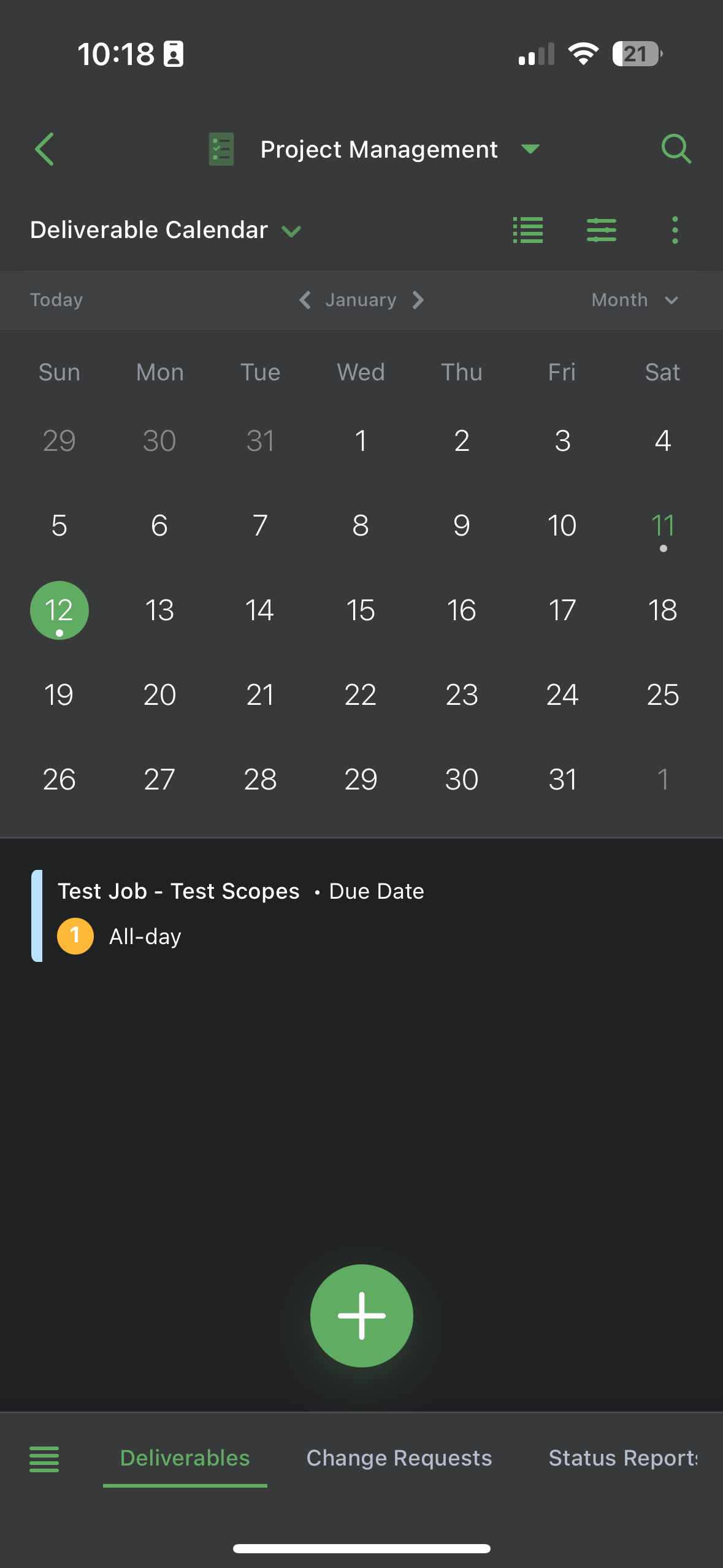Screen dimensions: 723x1568
Task: Advance to the next month
Action: [418, 300]
